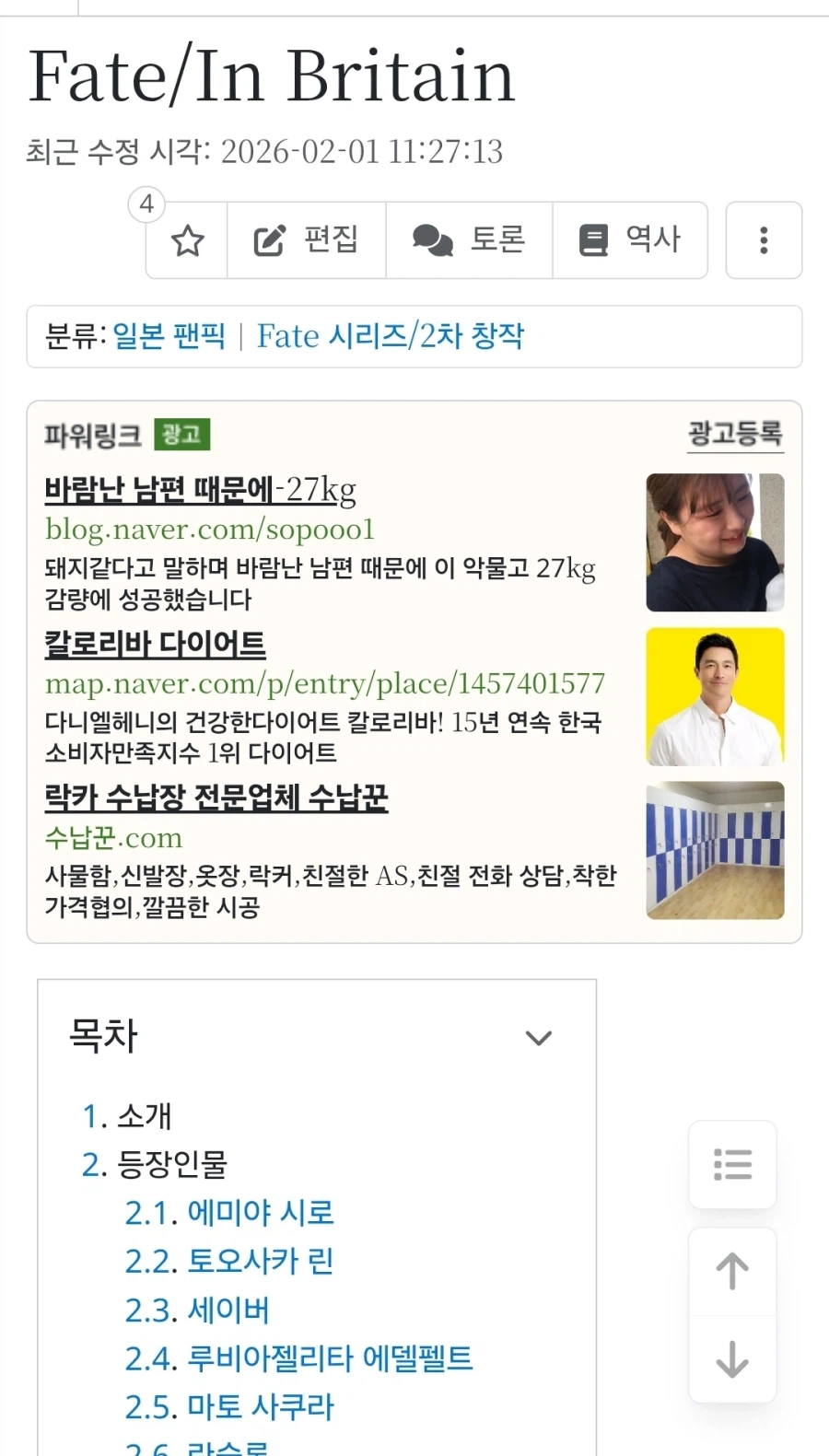This screenshot has height=1456, width=829.
Task: Click the star bookmark icon
Action: coord(186,240)
